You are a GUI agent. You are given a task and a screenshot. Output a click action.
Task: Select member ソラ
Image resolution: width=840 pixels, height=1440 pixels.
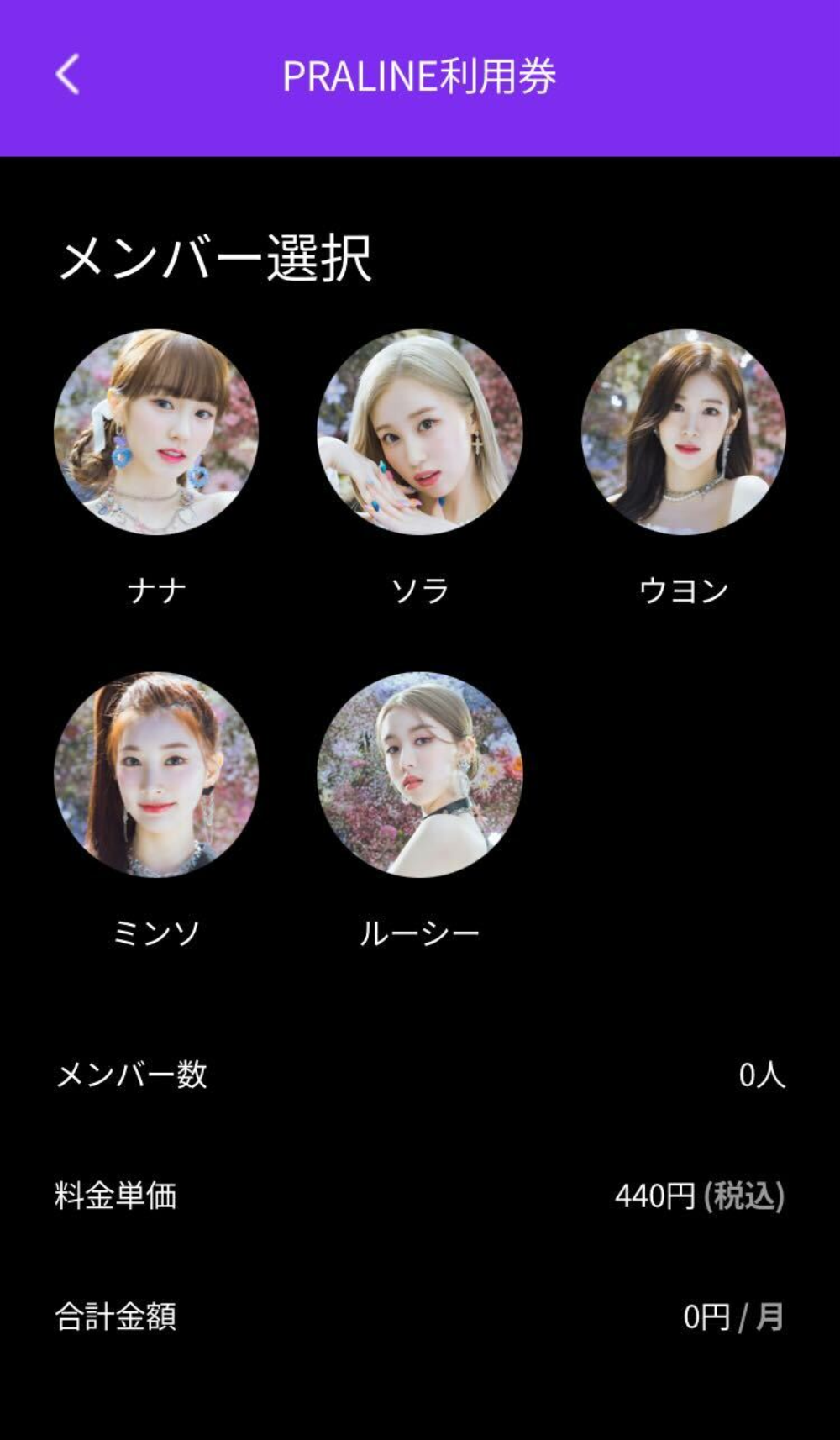tap(419, 432)
